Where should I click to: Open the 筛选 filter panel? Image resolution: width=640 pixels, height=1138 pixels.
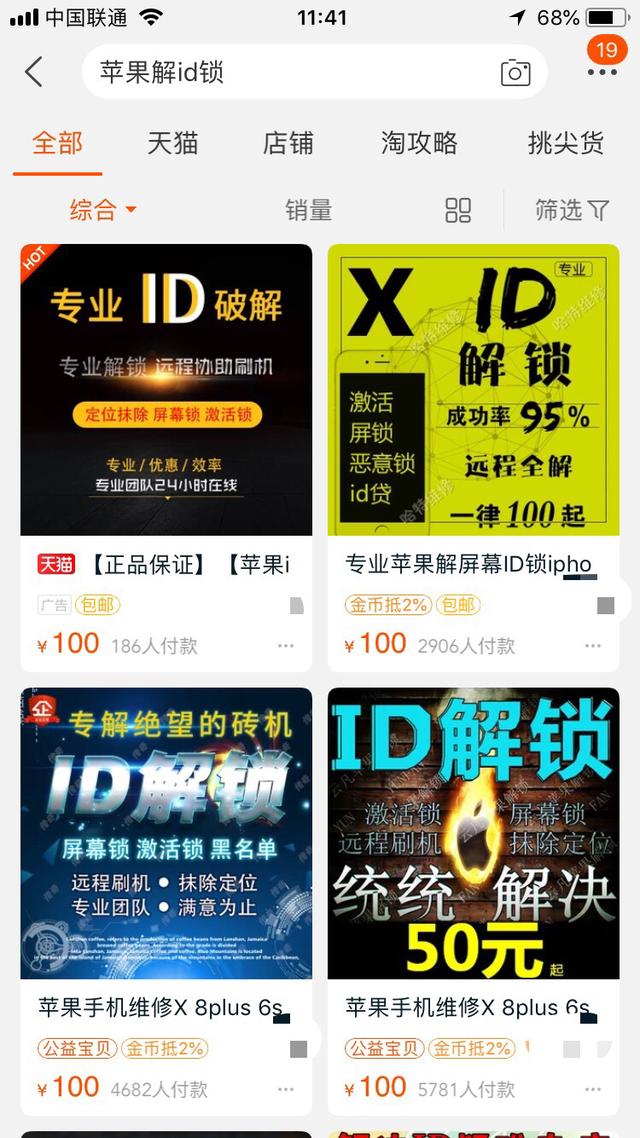tap(571, 210)
